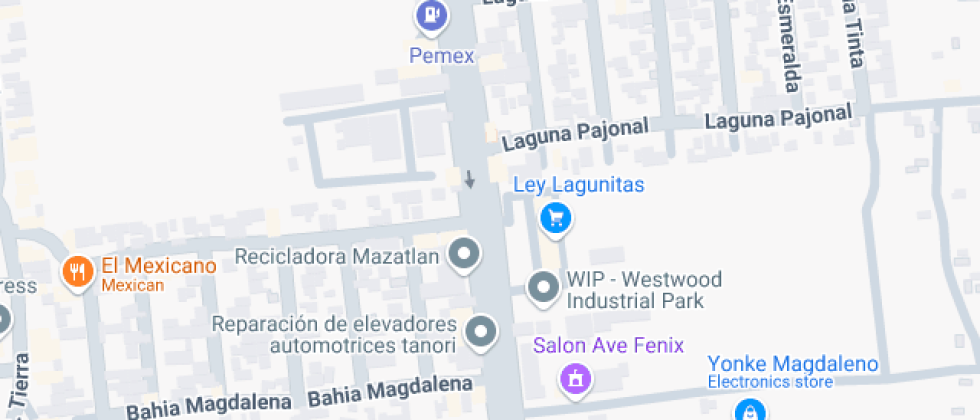Select the Ley Lagunitas store marker
The width and height of the screenshot is (980, 420).
point(555,217)
